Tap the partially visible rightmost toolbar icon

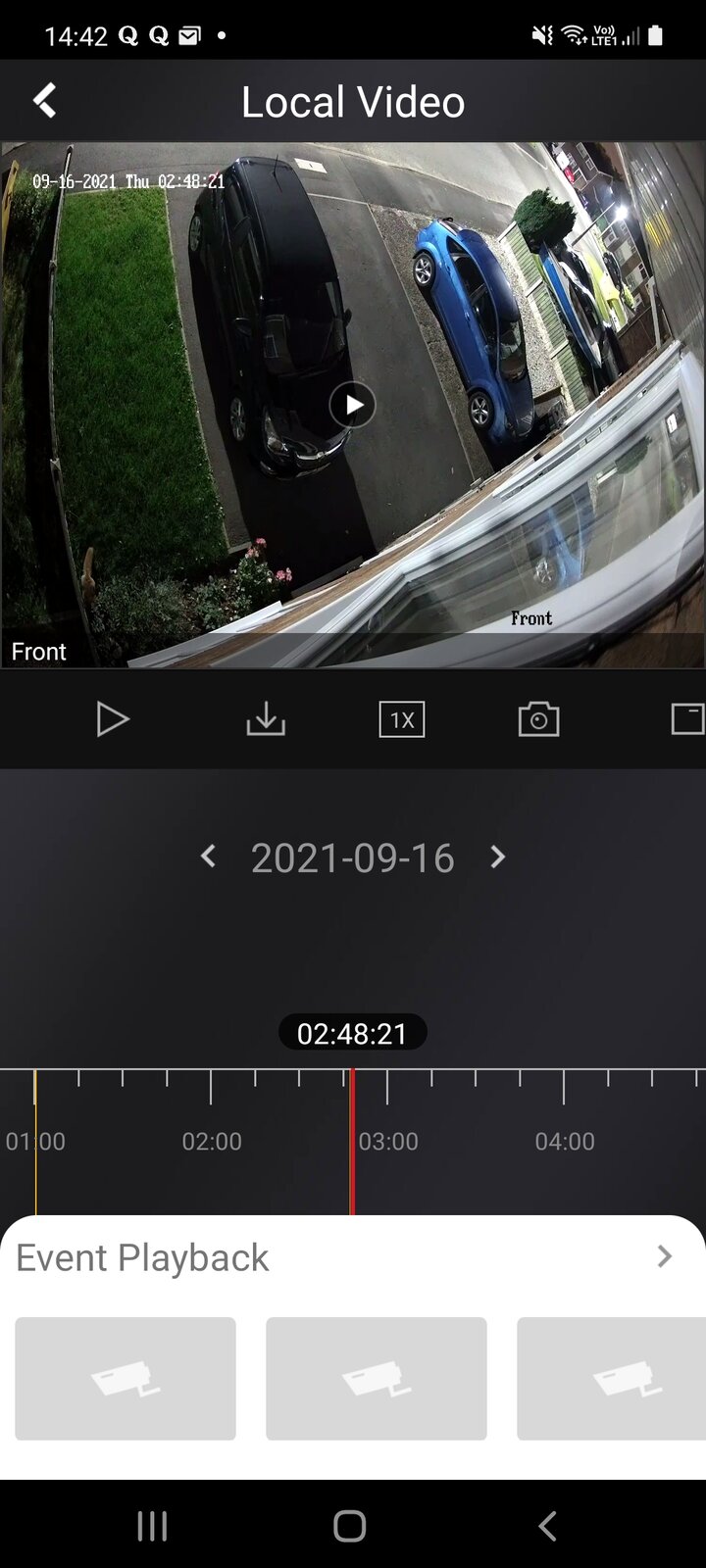click(687, 719)
